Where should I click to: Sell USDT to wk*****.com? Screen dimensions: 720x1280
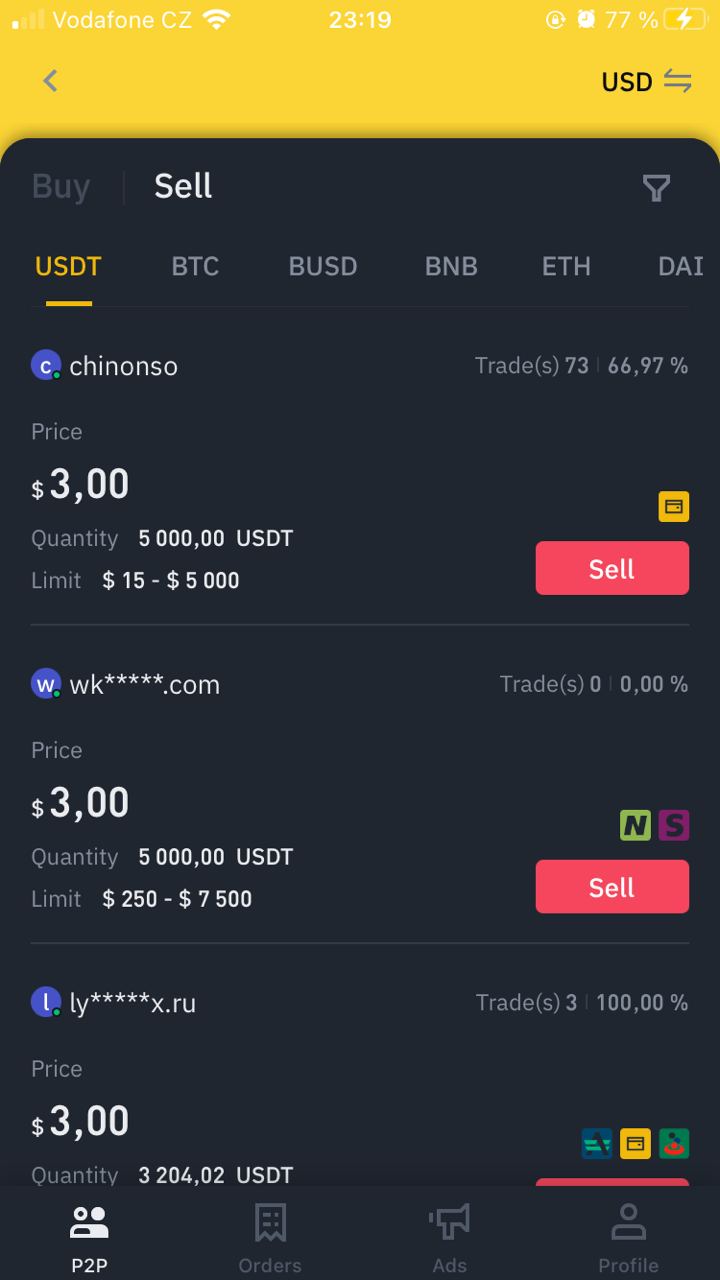(612, 887)
